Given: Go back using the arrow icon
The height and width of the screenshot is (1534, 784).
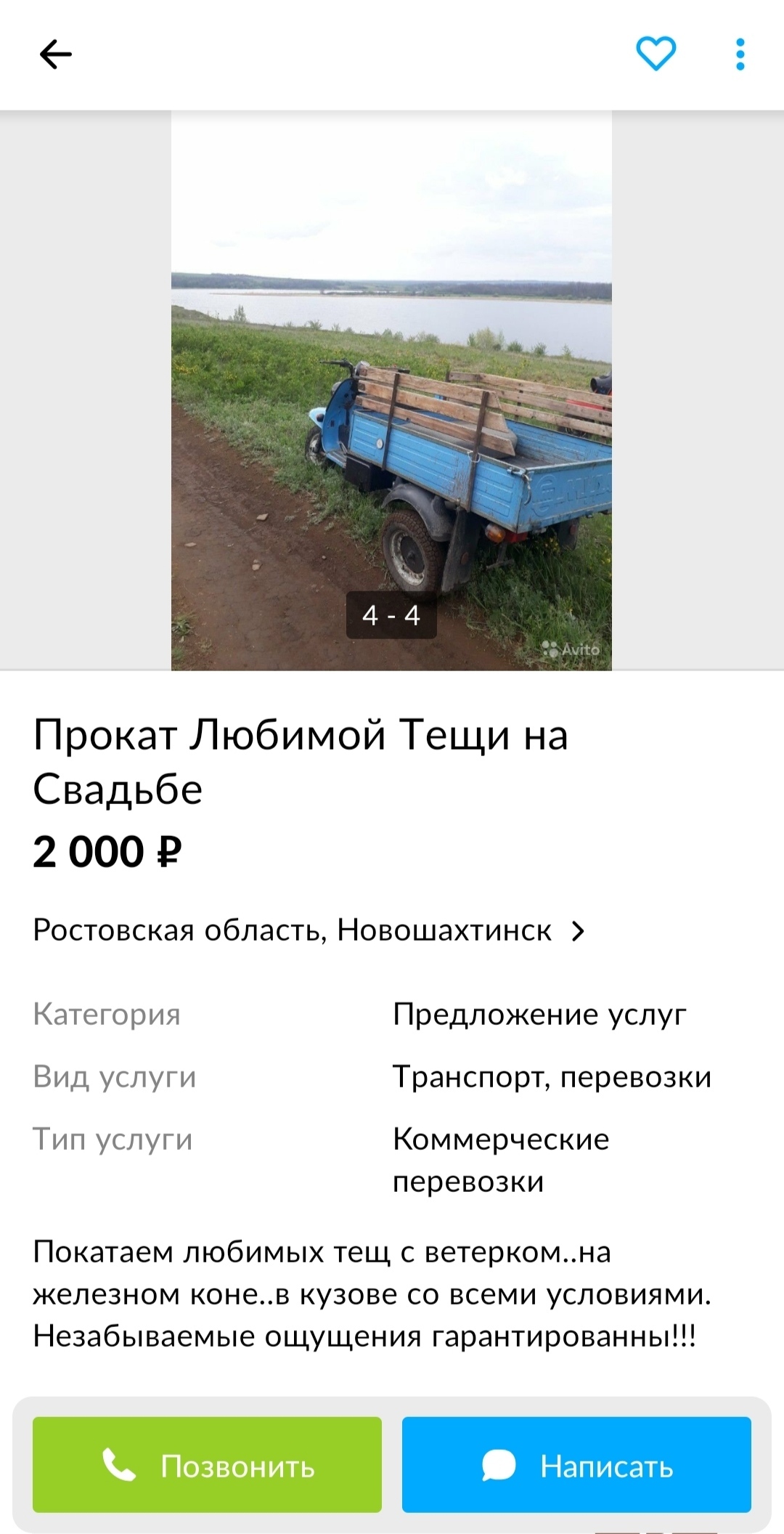Looking at the screenshot, I should click(55, 54).
